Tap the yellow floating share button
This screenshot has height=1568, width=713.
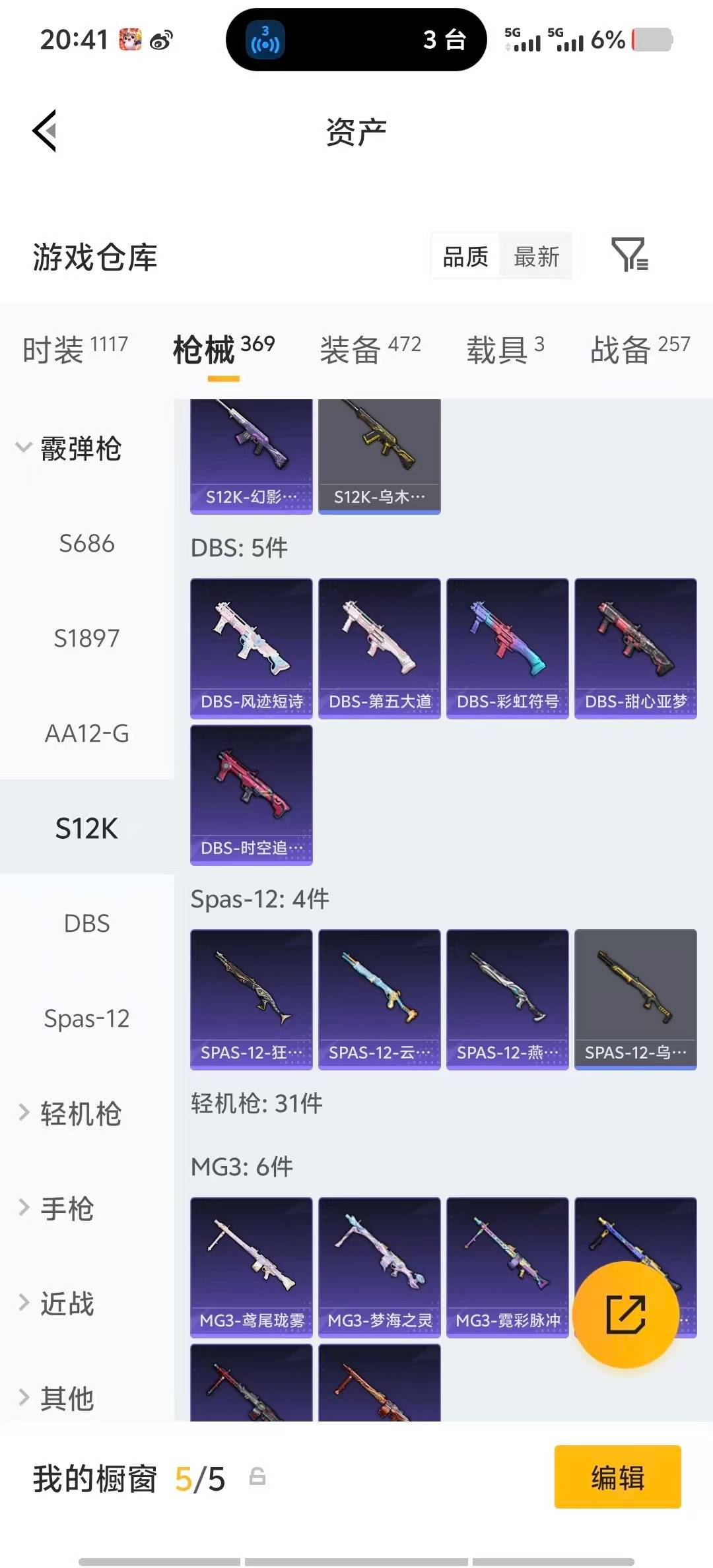pyautogui.click(x=625, y=1315)
